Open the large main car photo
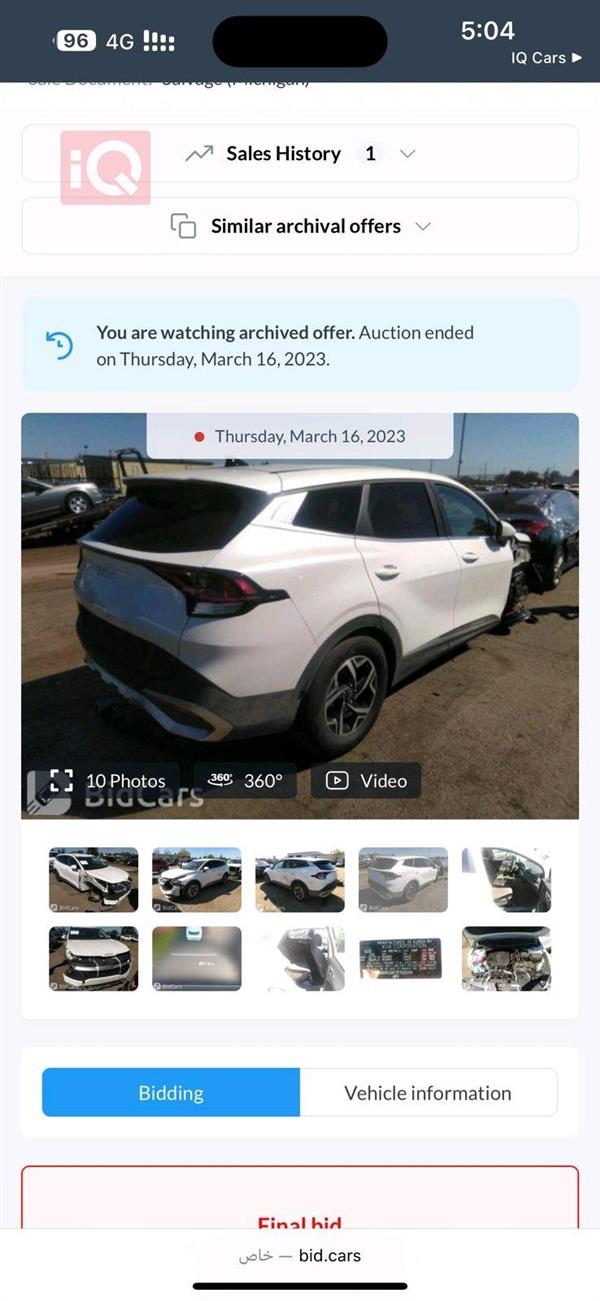 (x=300, y=616)
